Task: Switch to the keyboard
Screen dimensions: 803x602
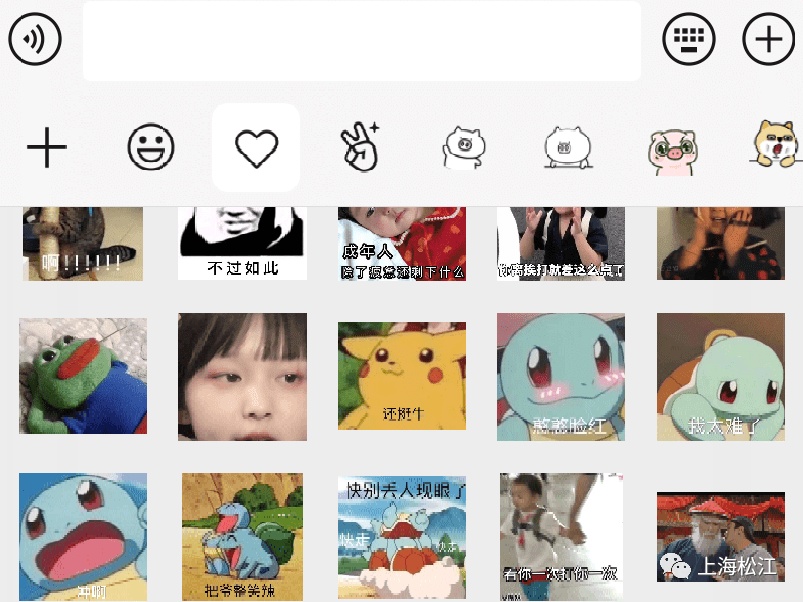Action: tap(689, 40)
